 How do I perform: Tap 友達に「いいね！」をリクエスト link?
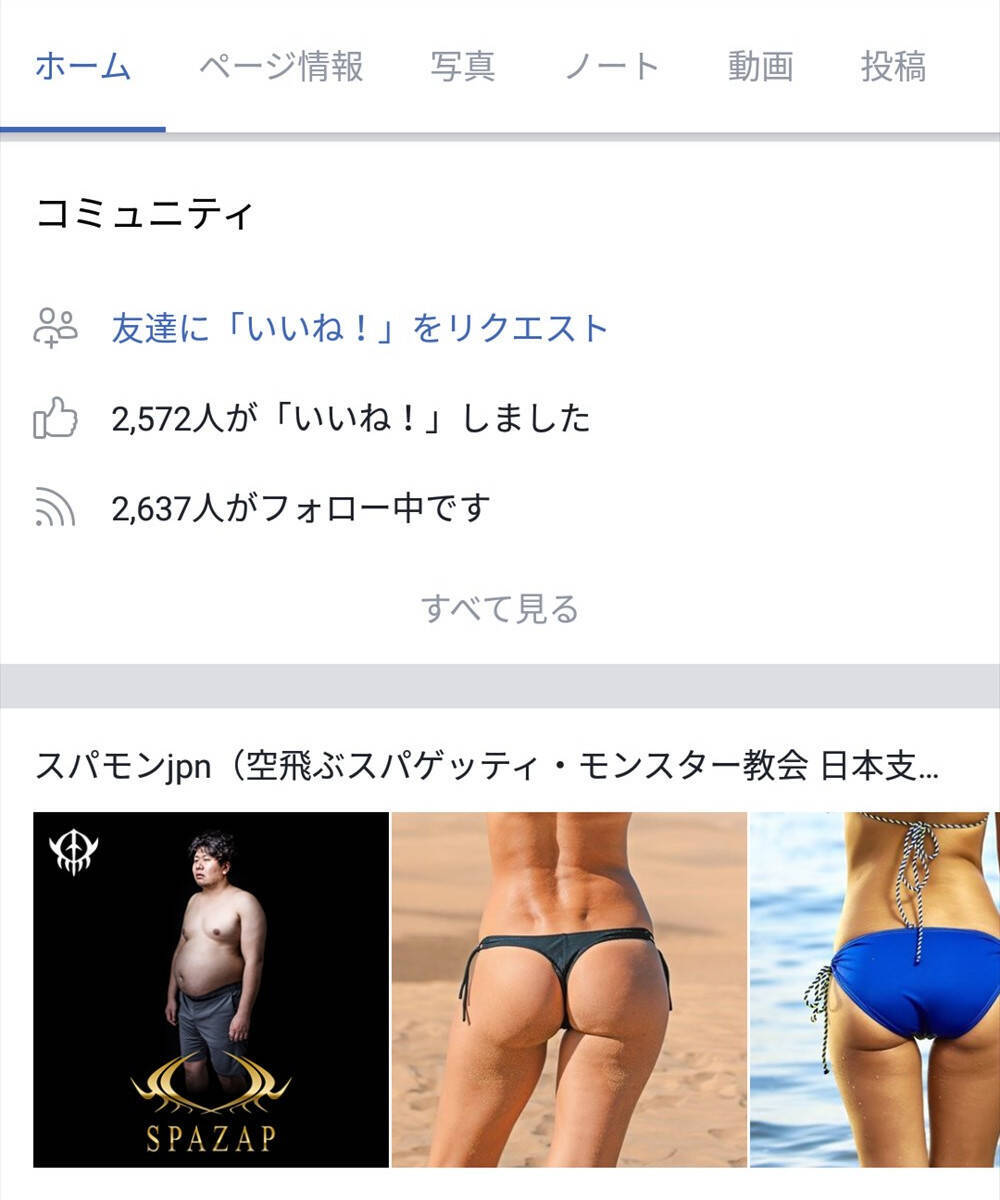[x=360, y=328]
